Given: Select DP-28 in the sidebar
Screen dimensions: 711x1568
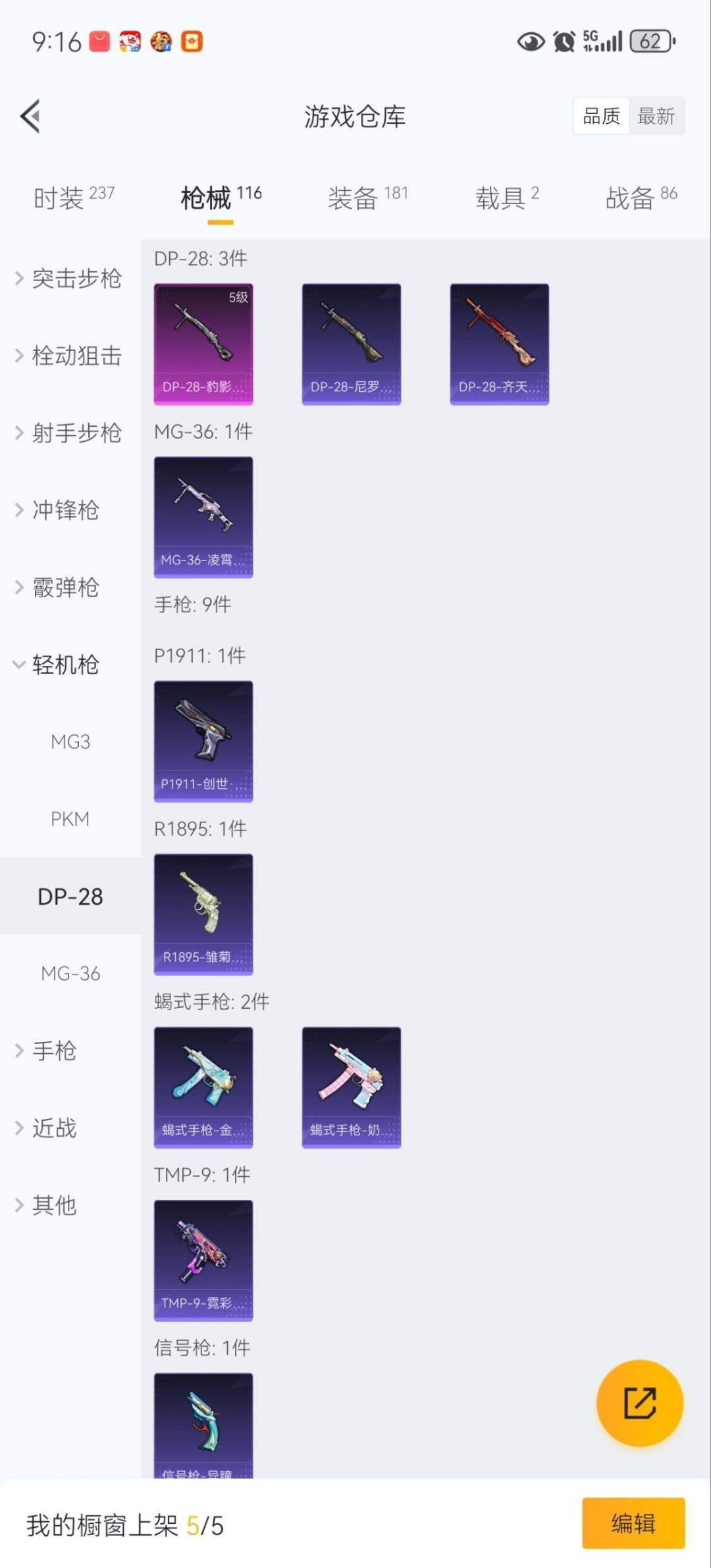Looking at the screenshot, I should (69, 896).
